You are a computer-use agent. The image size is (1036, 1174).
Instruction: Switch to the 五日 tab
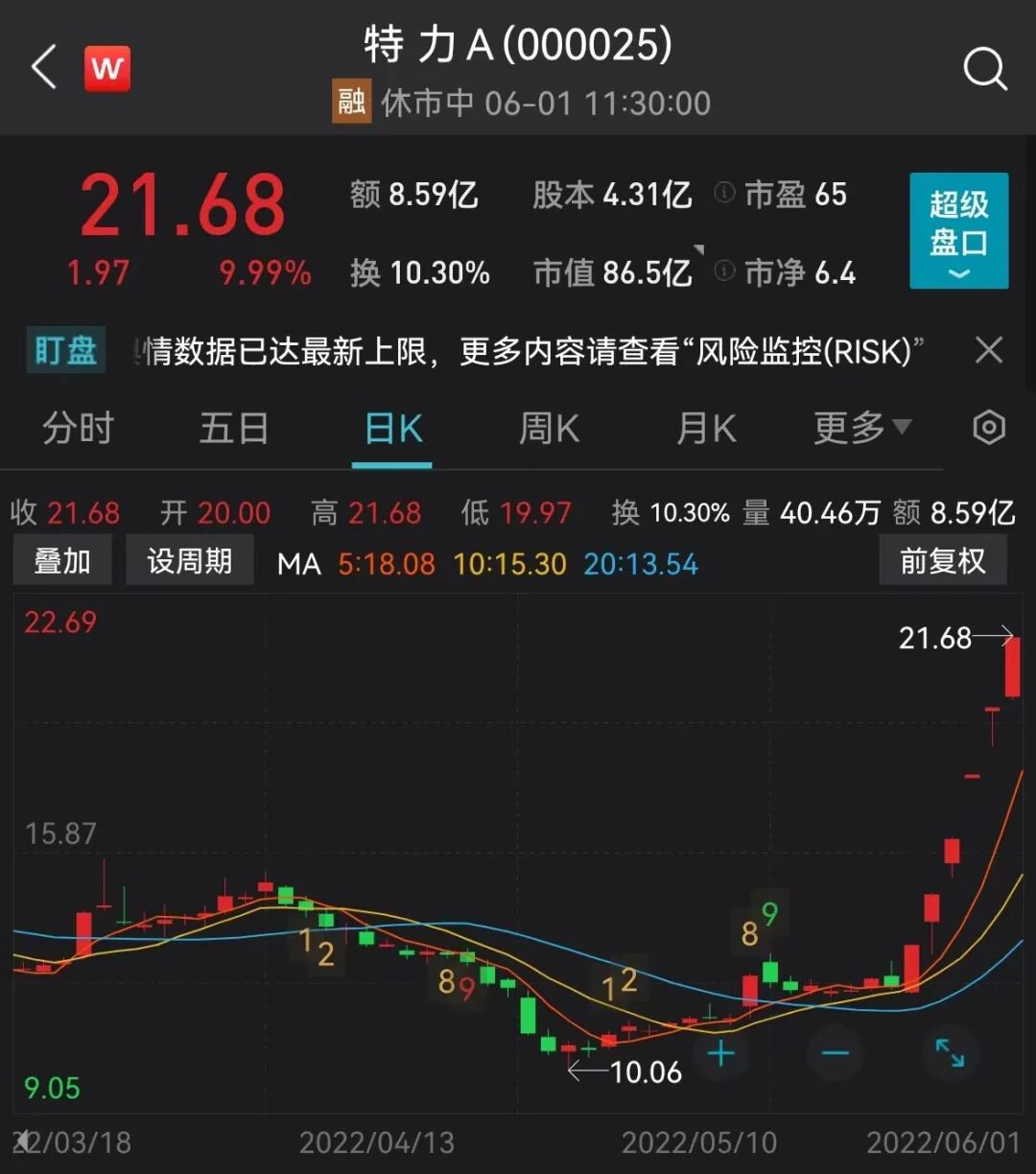tap(233, 429)
